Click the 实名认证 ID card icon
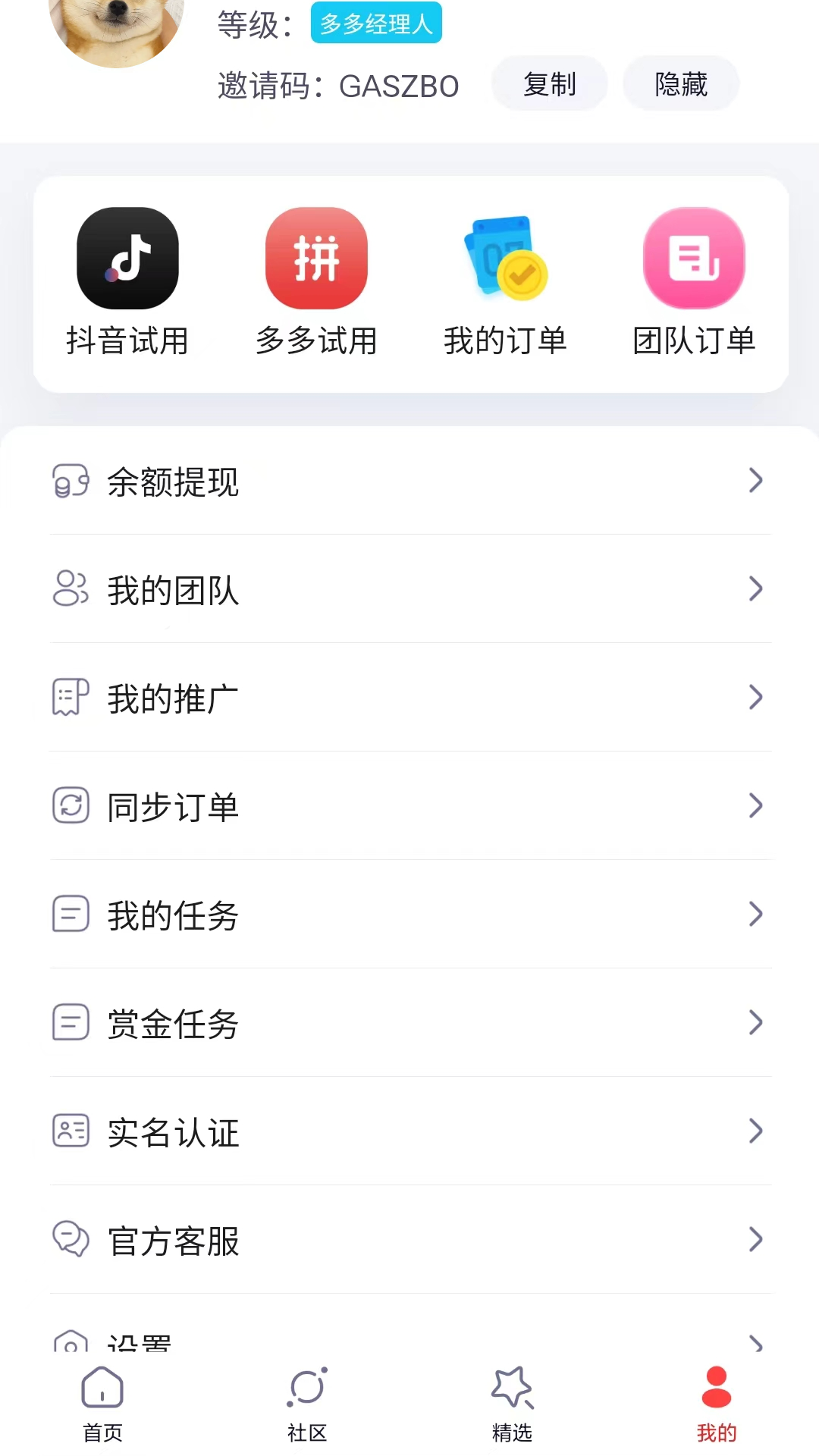 [70, 1131]
